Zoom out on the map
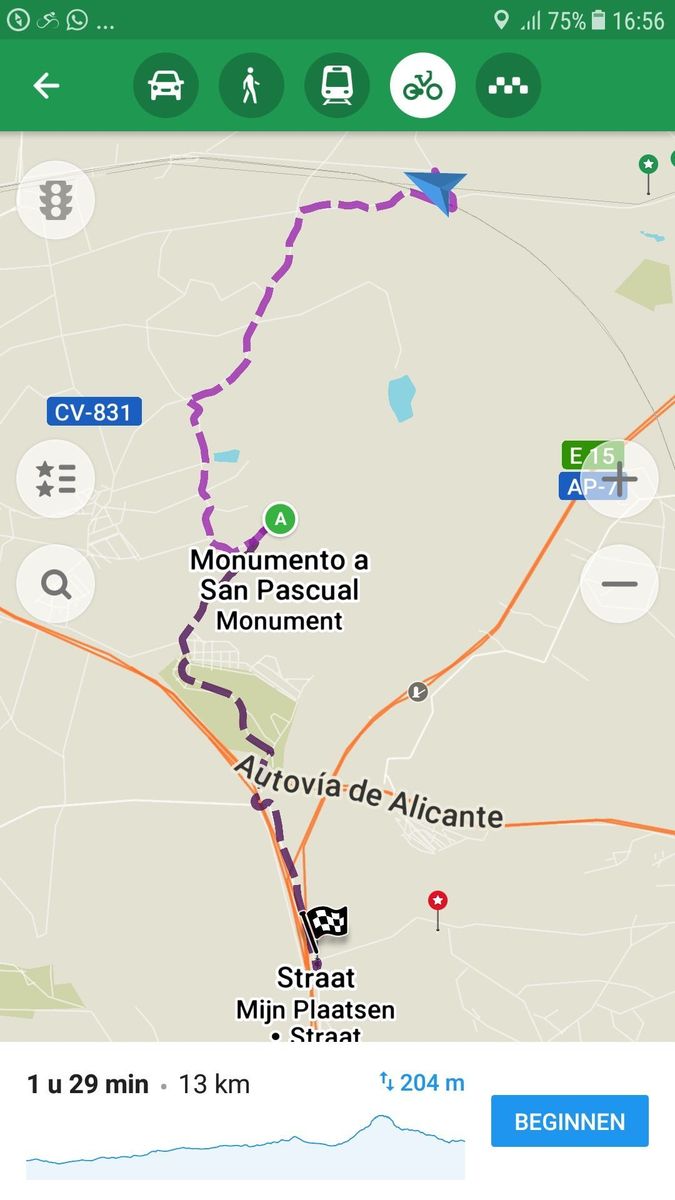Image resolution: width=675 pixels, height=1200 pixels. point(620,584)
